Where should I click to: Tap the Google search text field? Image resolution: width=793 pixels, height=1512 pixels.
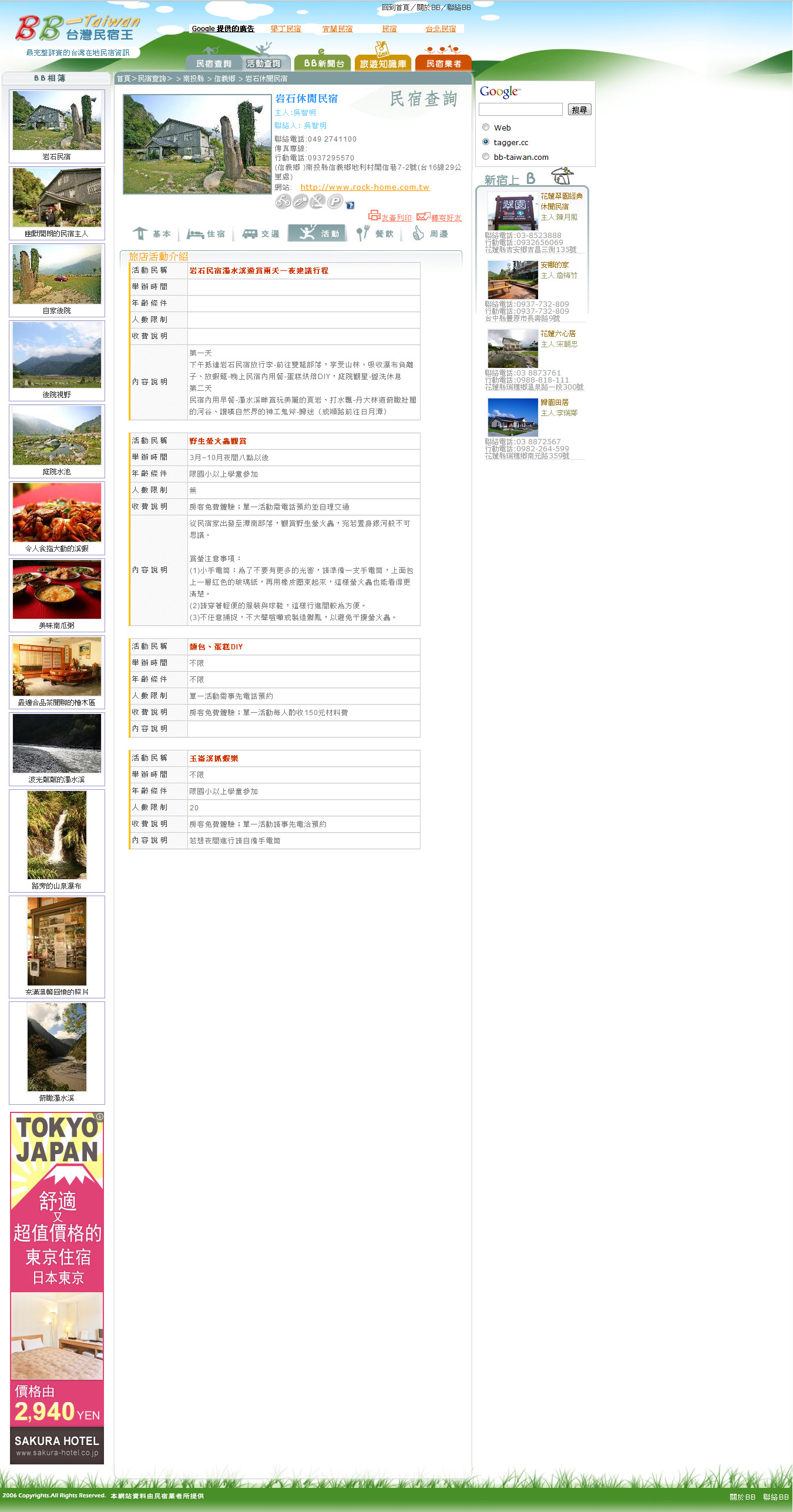[520, 110]
